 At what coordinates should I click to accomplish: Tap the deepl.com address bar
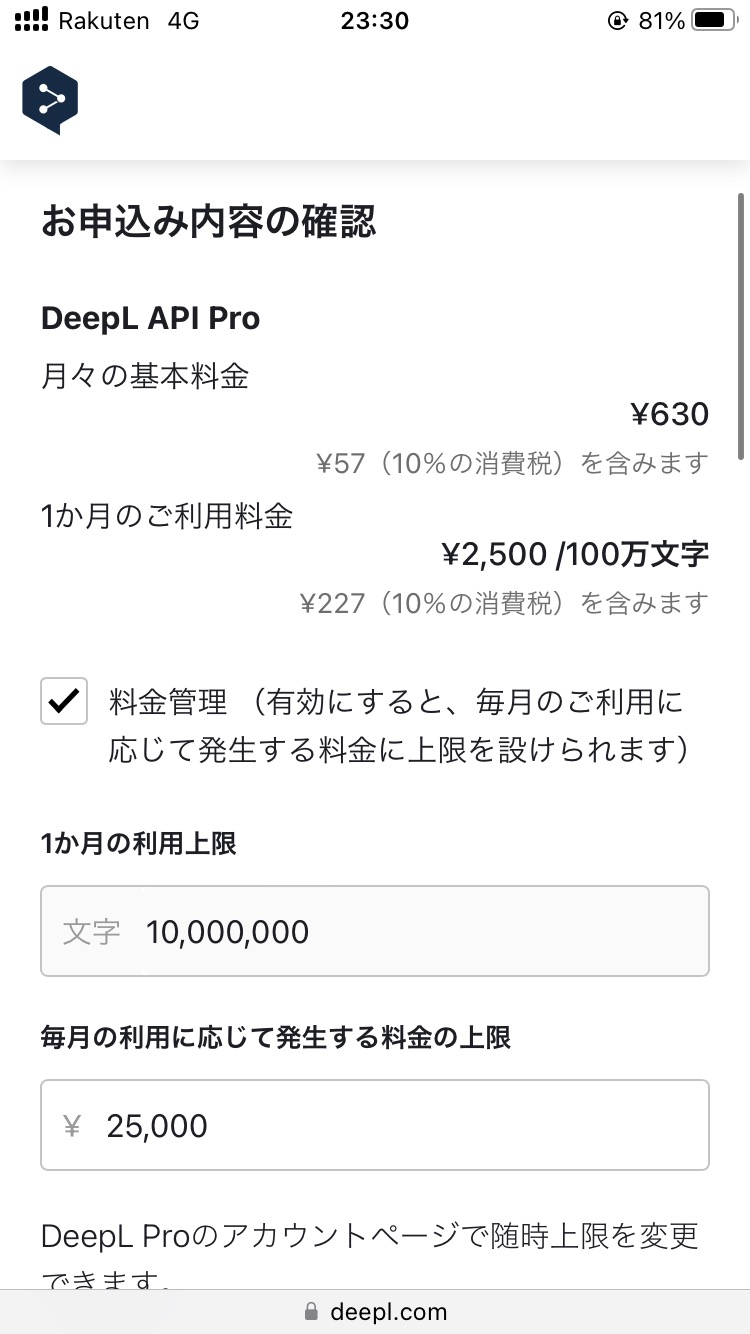click(x=375, y=1311)
